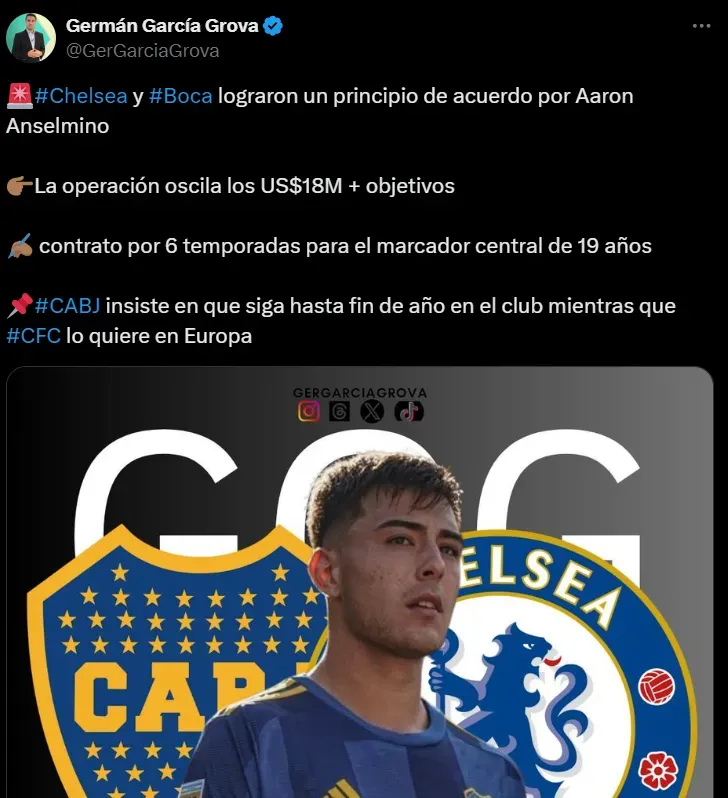
Task: Open the #CFC hashtag link
Action: (33, 336)
